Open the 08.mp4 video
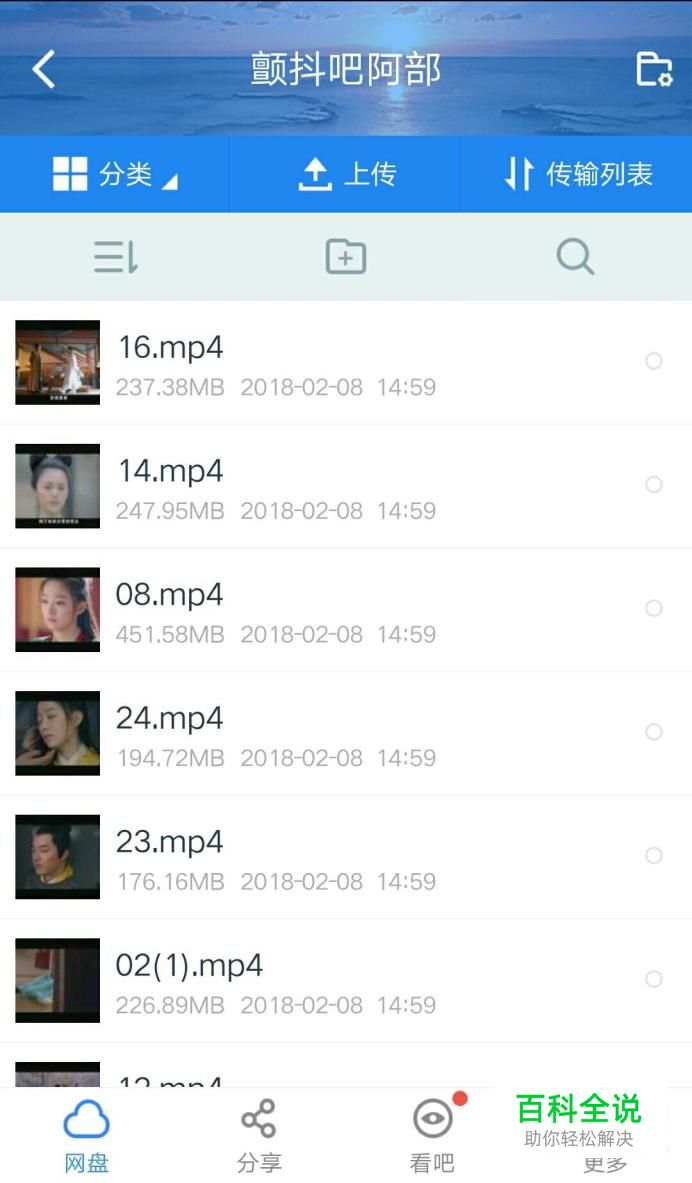The height and width of the screenshot is (1183, 692). click(346, 610)
